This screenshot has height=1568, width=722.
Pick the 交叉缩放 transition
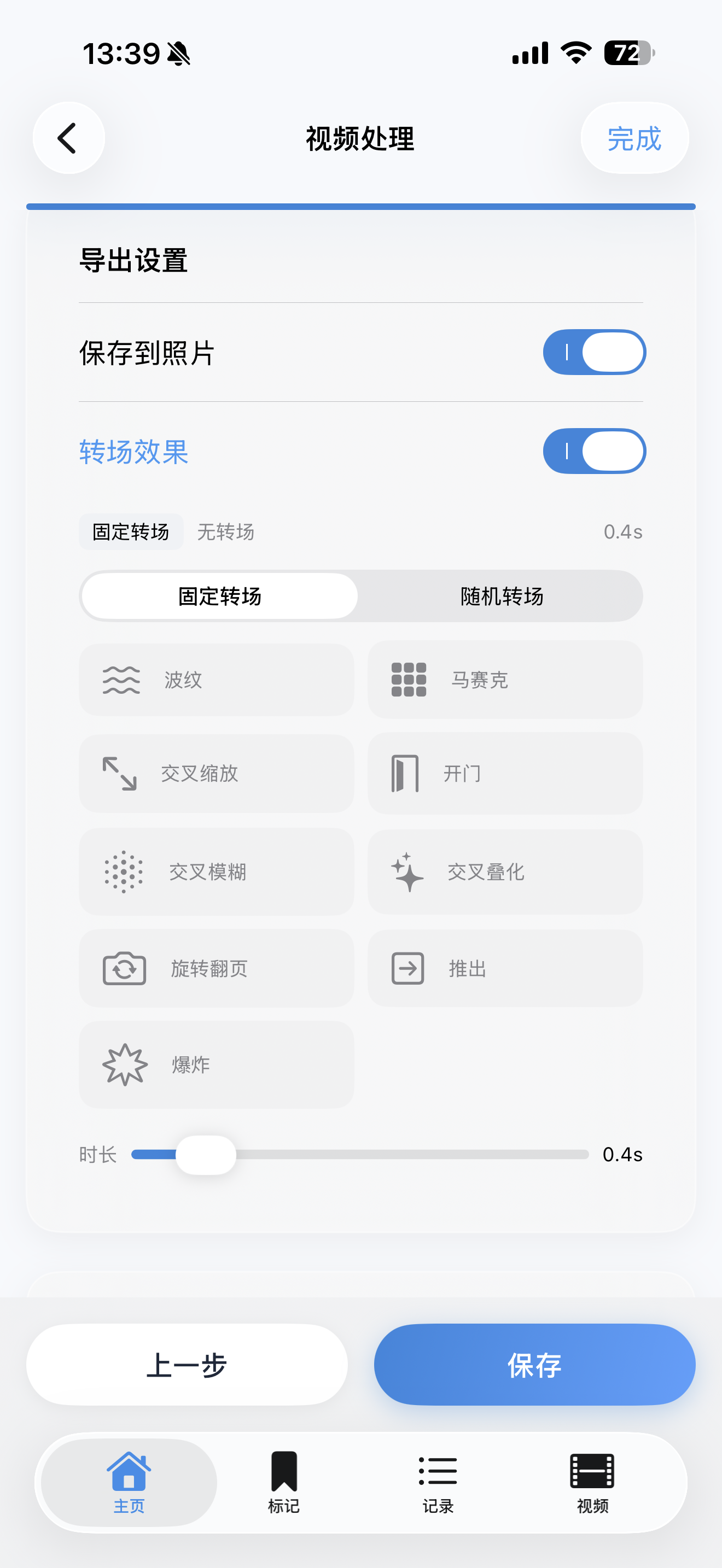pos(216,773)
